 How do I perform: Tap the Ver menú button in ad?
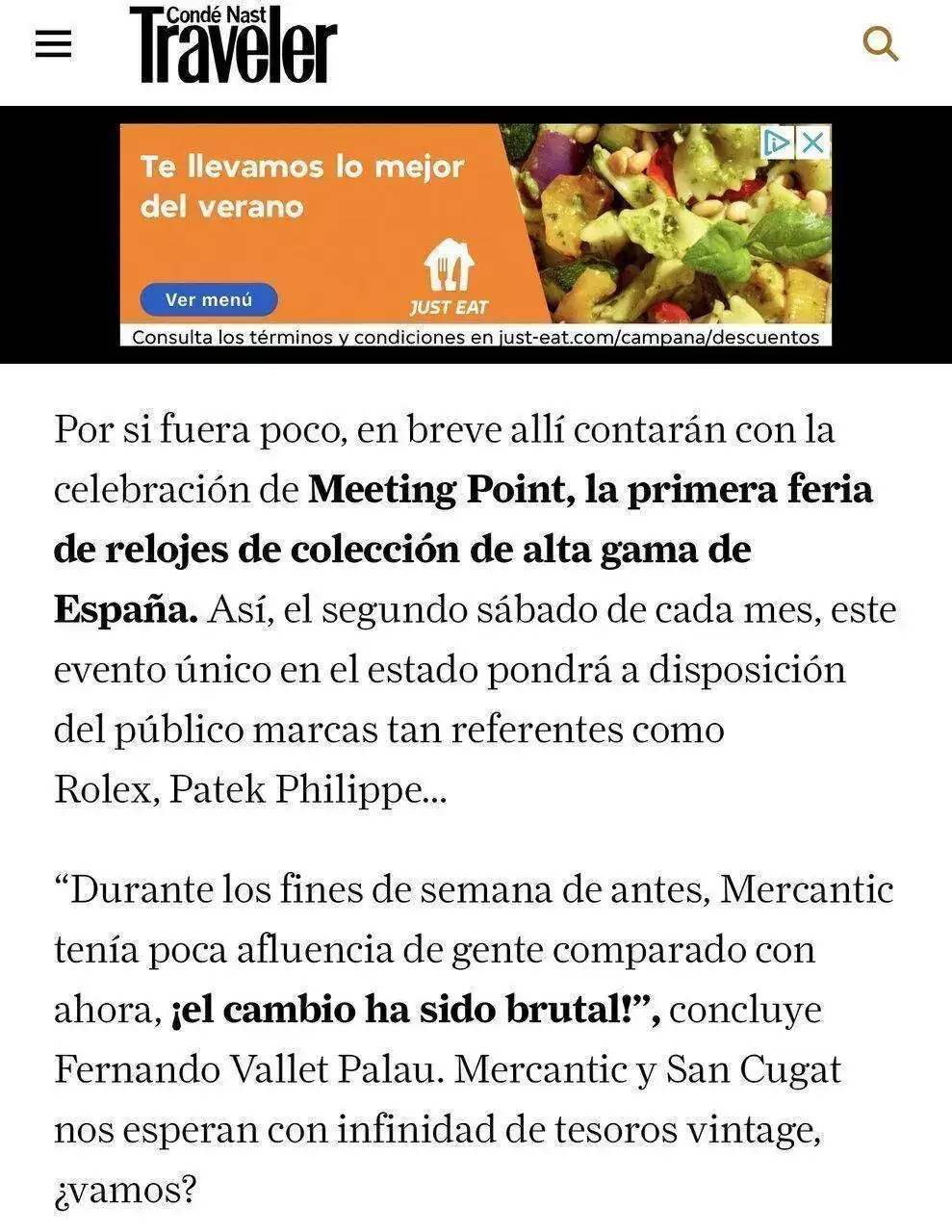coord(208,299)
